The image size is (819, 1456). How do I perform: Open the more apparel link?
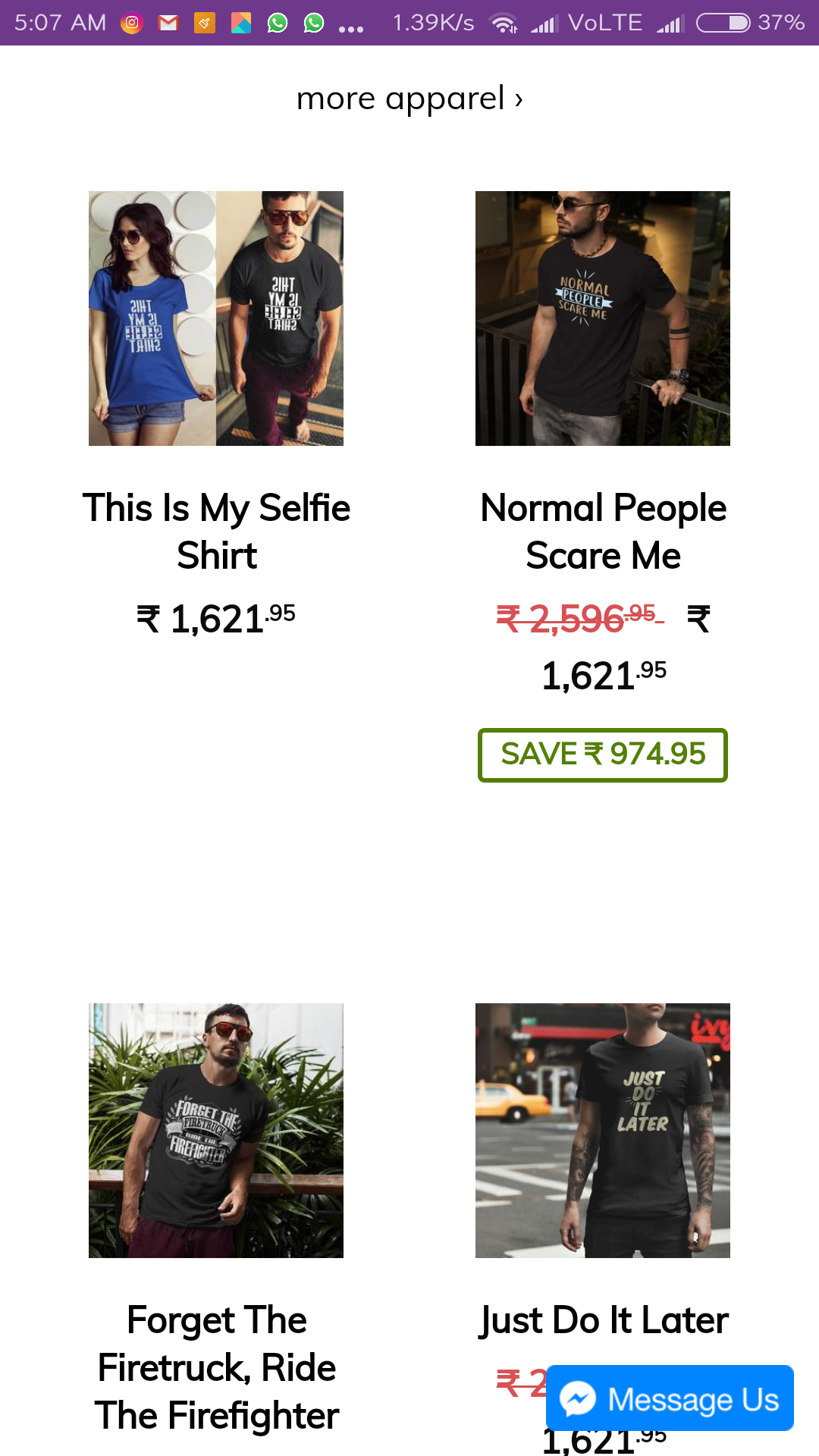409,99
